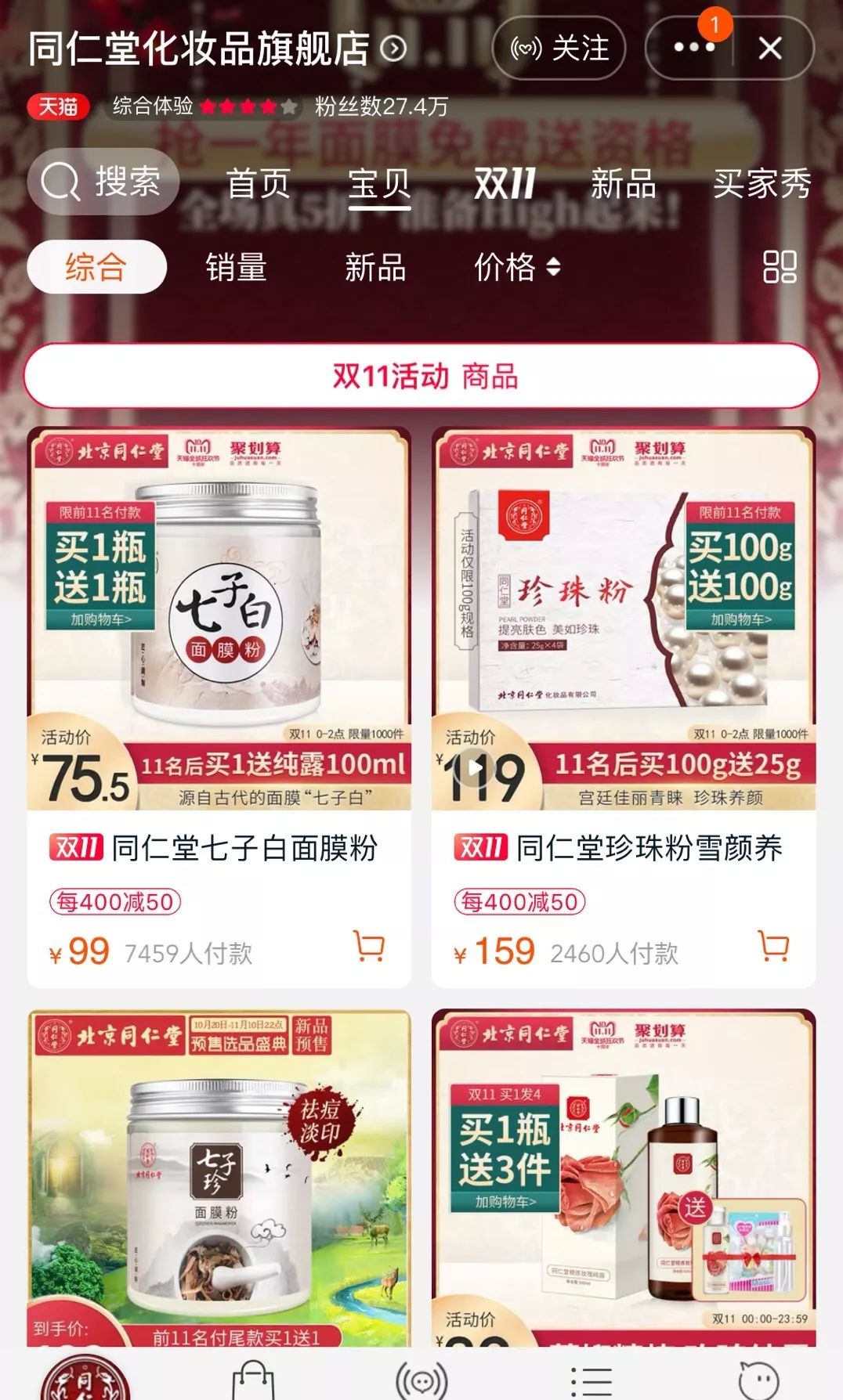Open the three-dot more menu
Screen dimensions: 843x1400
(693, 49)
